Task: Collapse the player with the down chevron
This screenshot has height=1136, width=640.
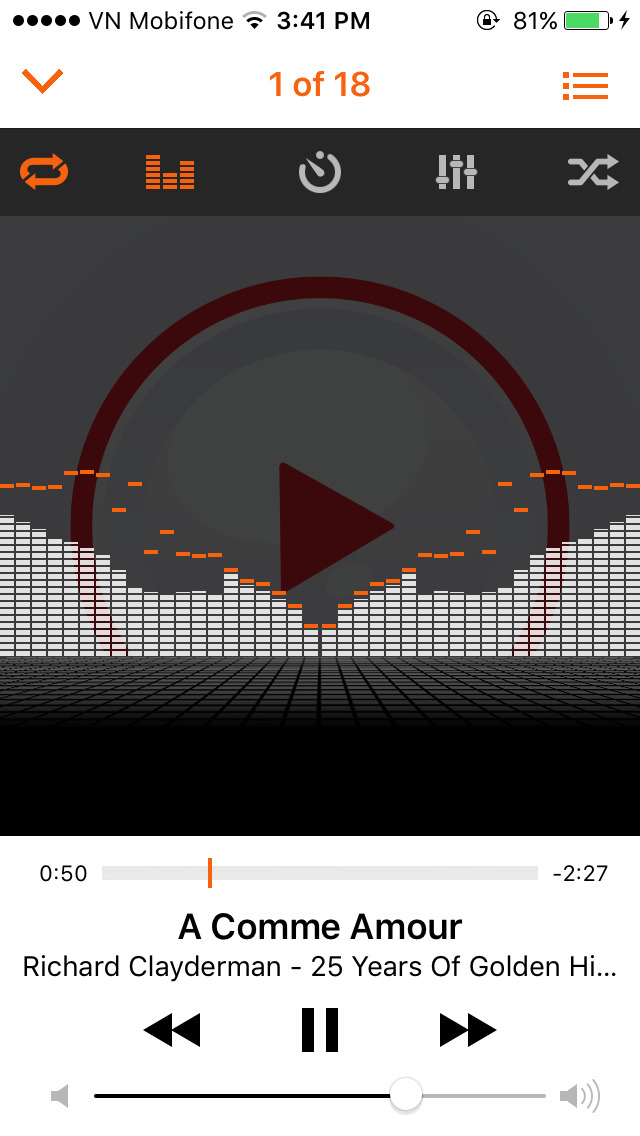Action: click(x=42, y=82)
